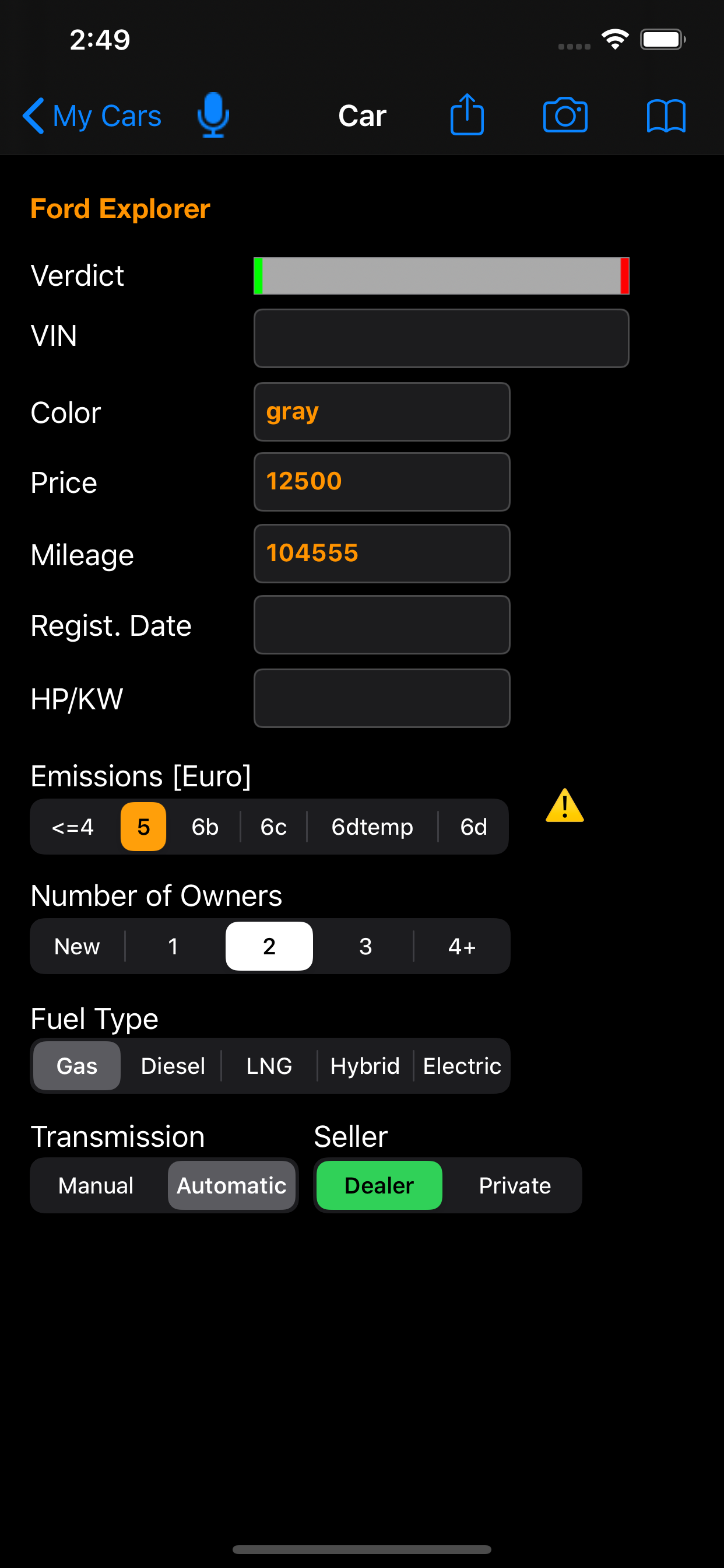Open the camera to photograph the car
Viewport: 724px width, 1568px height.
point(565,115)
